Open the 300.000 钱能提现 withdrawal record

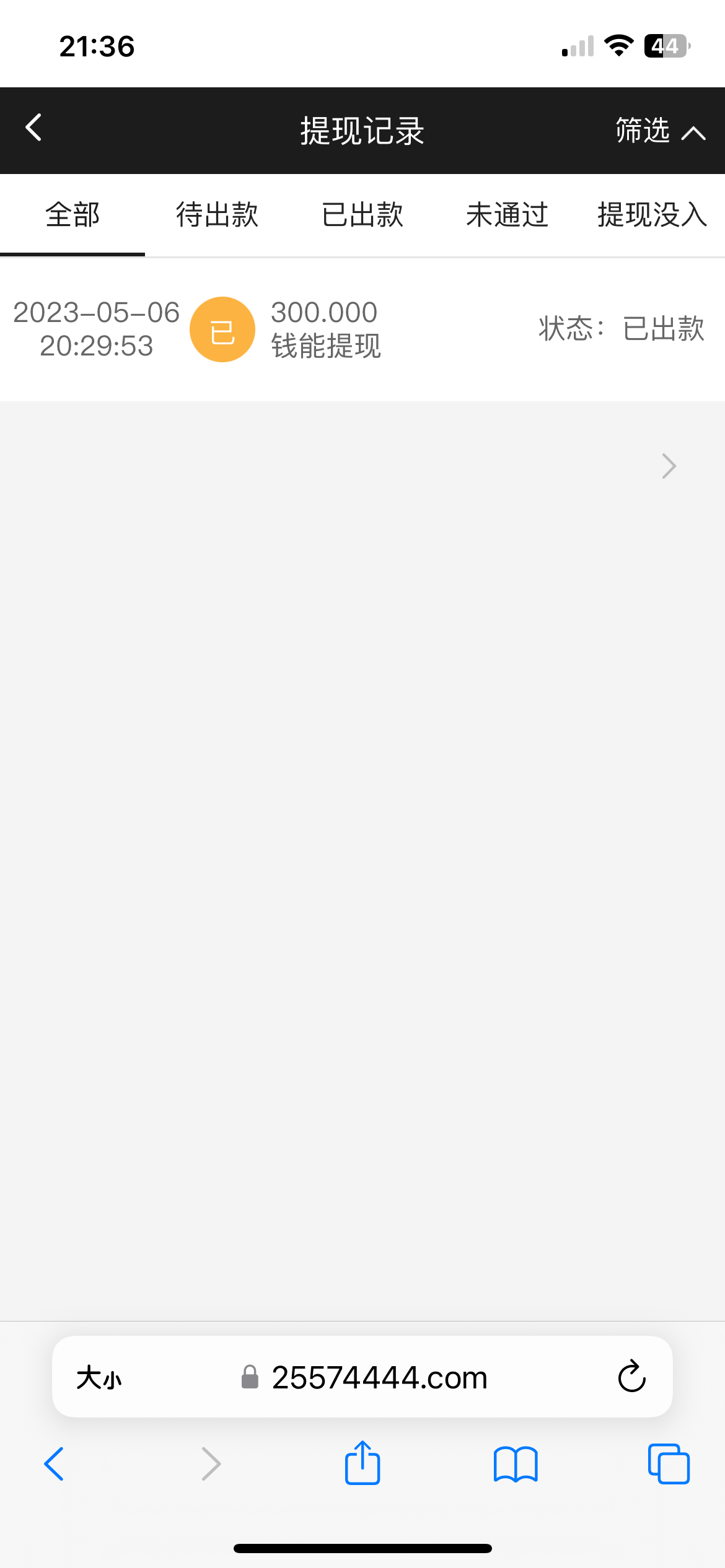[x=362, y=329]
